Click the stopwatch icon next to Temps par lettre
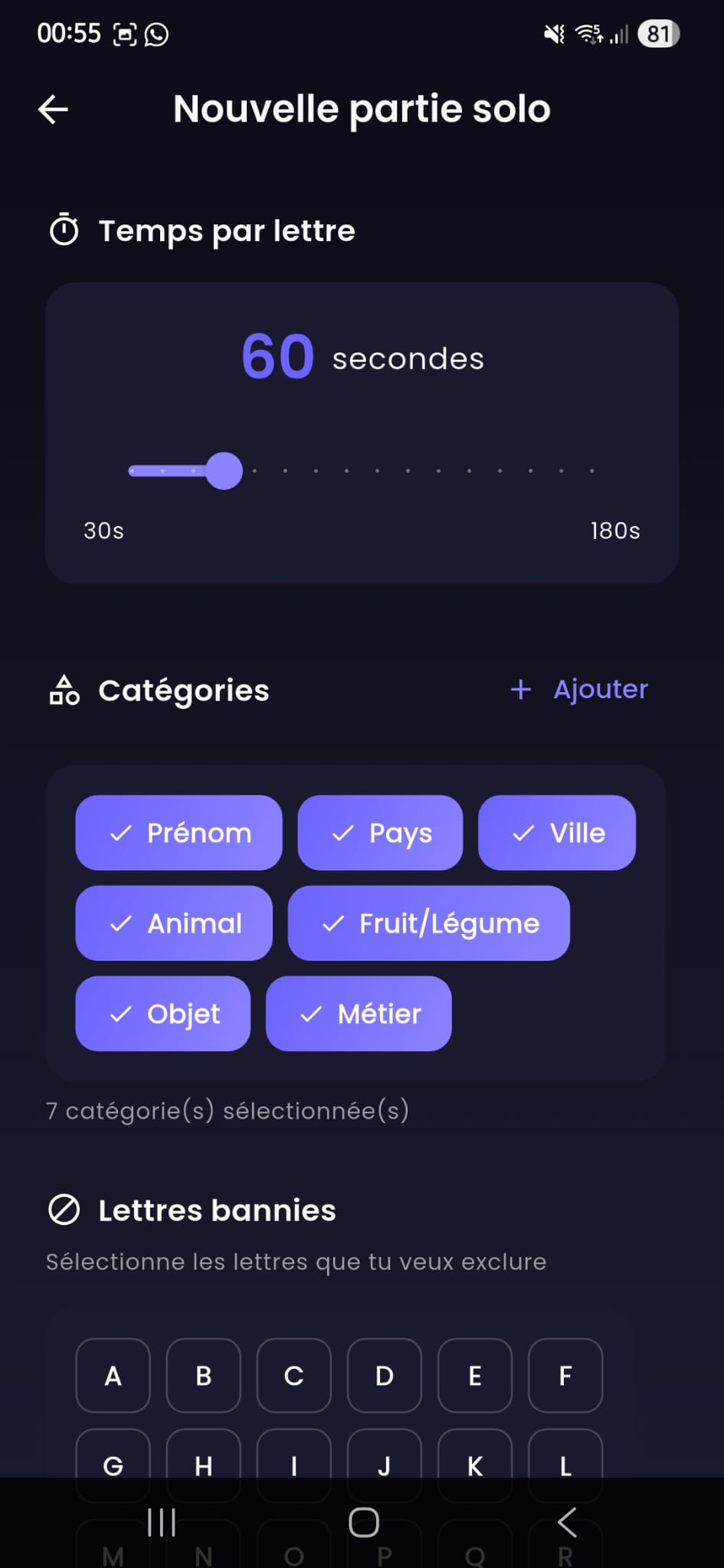This screenshot has height=1568, width=724. coord(65,229)
